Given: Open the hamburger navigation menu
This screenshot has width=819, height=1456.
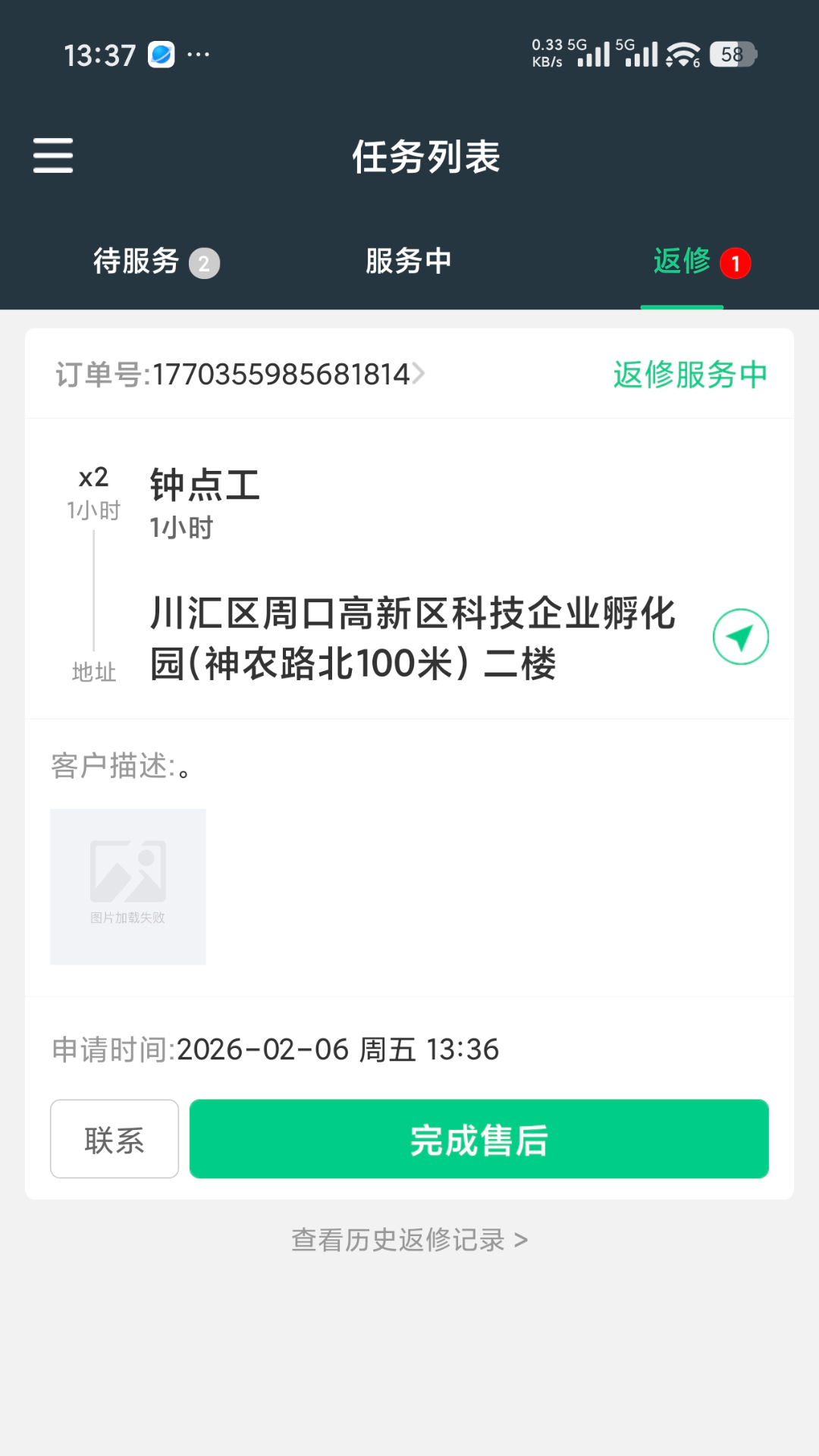Looking at the screenshot, I should (x=53, y=154).
